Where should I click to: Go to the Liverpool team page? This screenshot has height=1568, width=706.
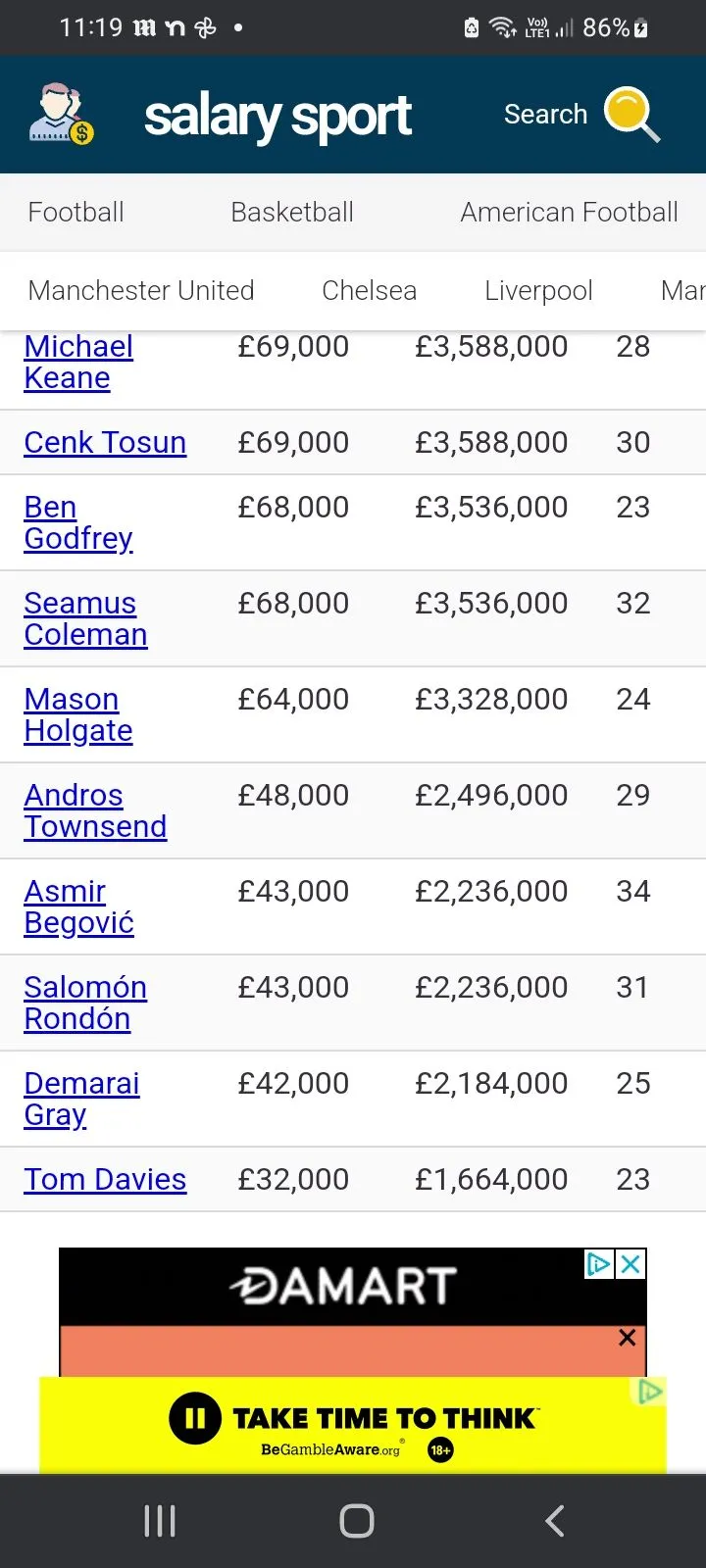pos(538,290)
